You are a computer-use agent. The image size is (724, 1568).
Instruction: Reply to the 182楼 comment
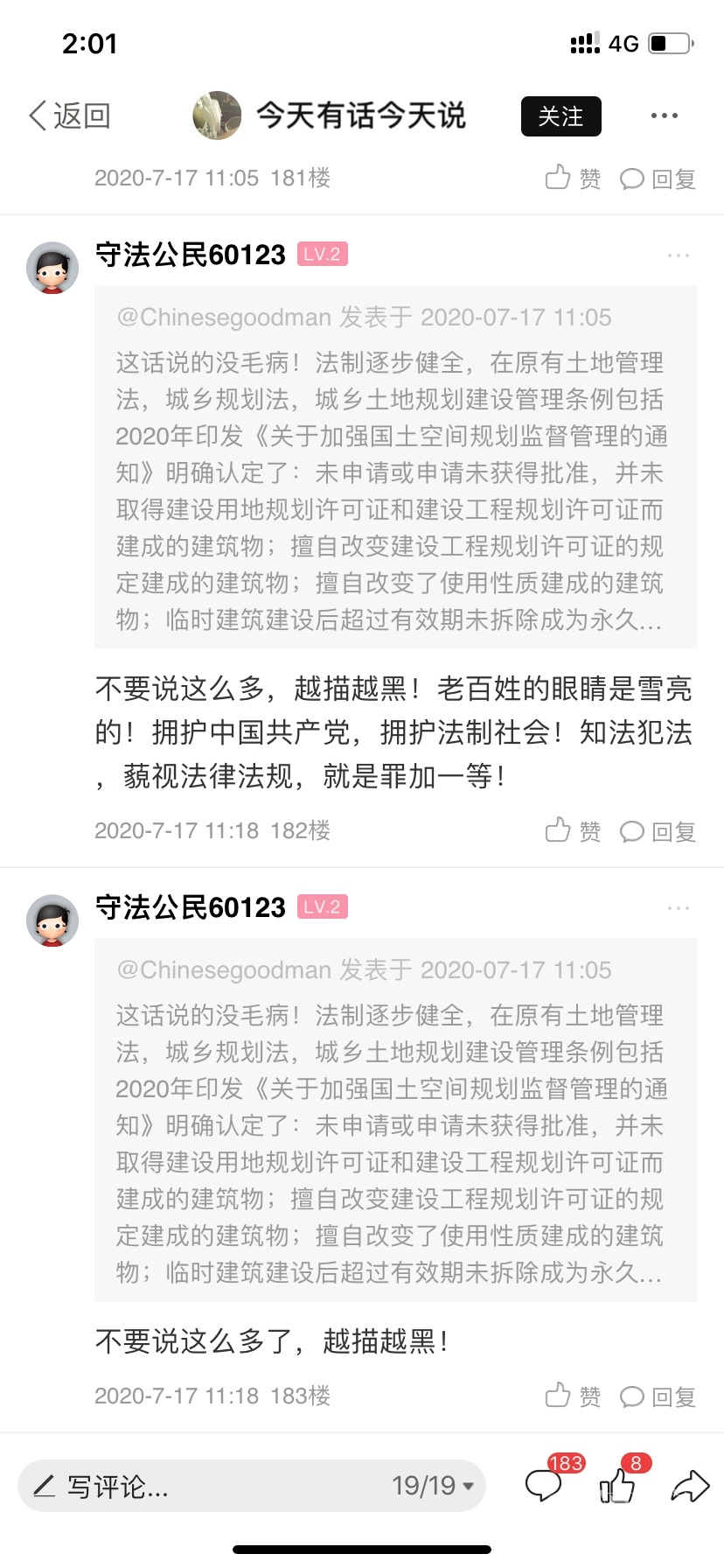coord(658,831)
